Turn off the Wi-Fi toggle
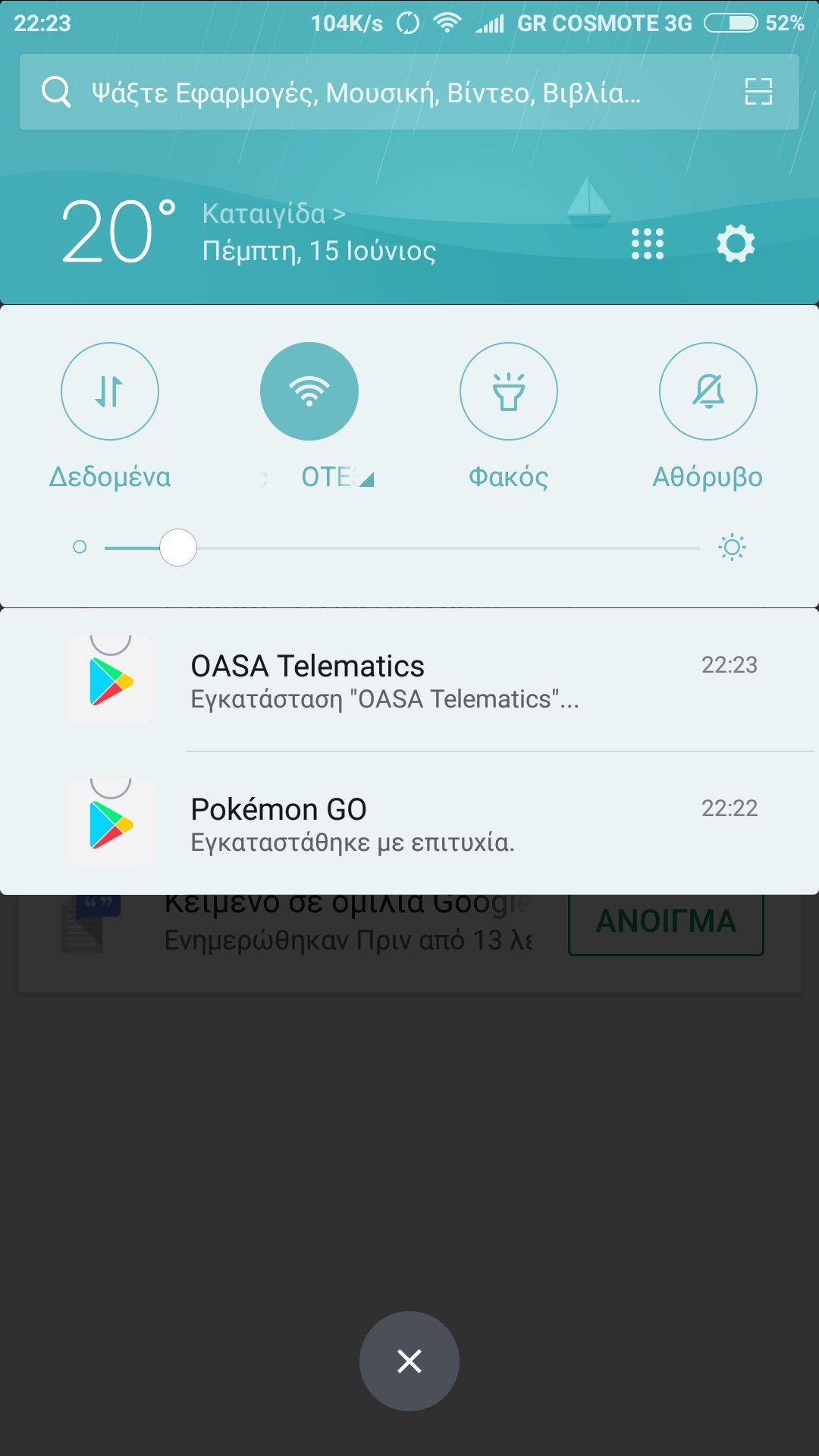 [309, 391]
